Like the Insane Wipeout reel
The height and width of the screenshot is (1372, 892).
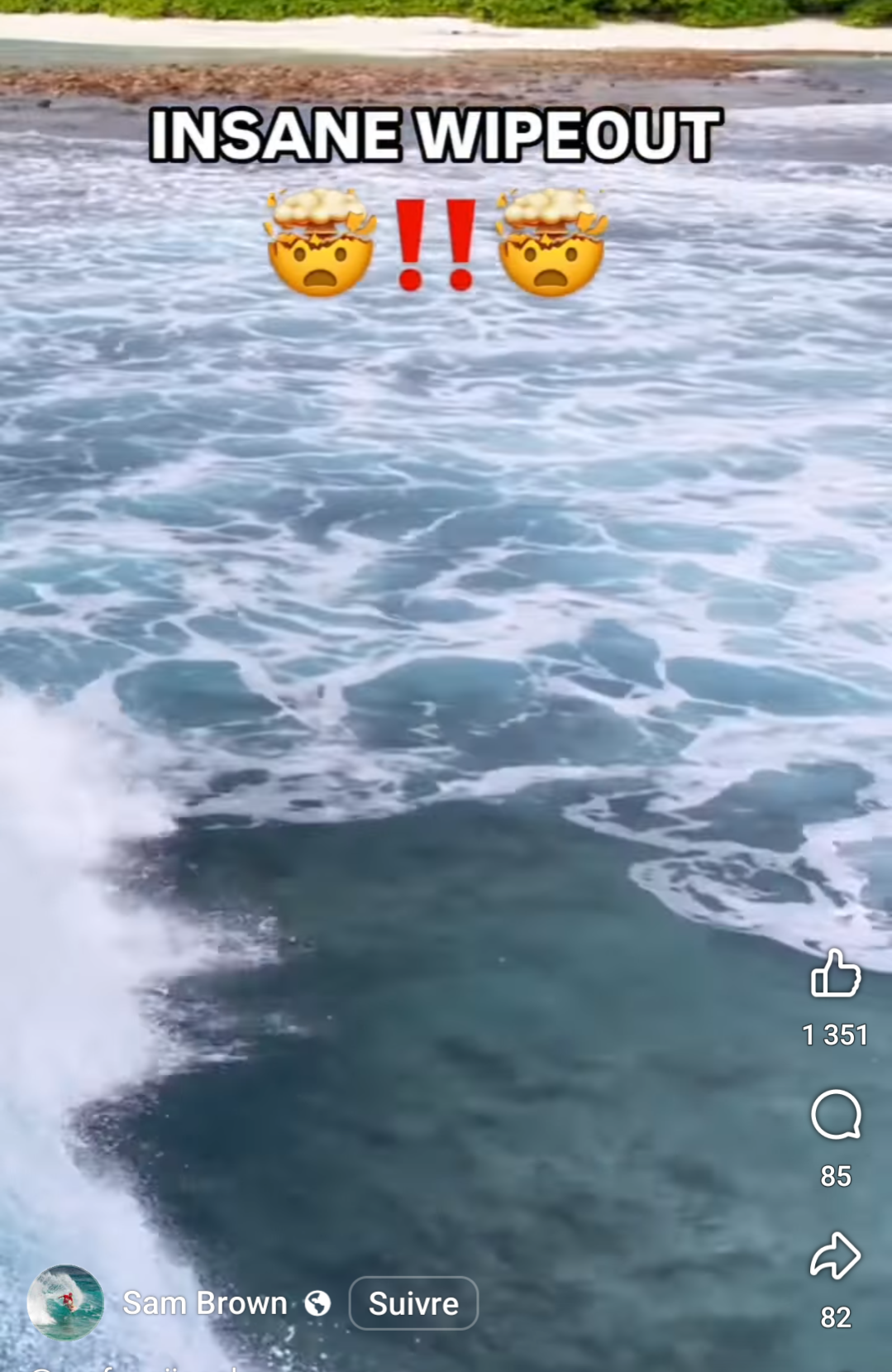[836, 973]
